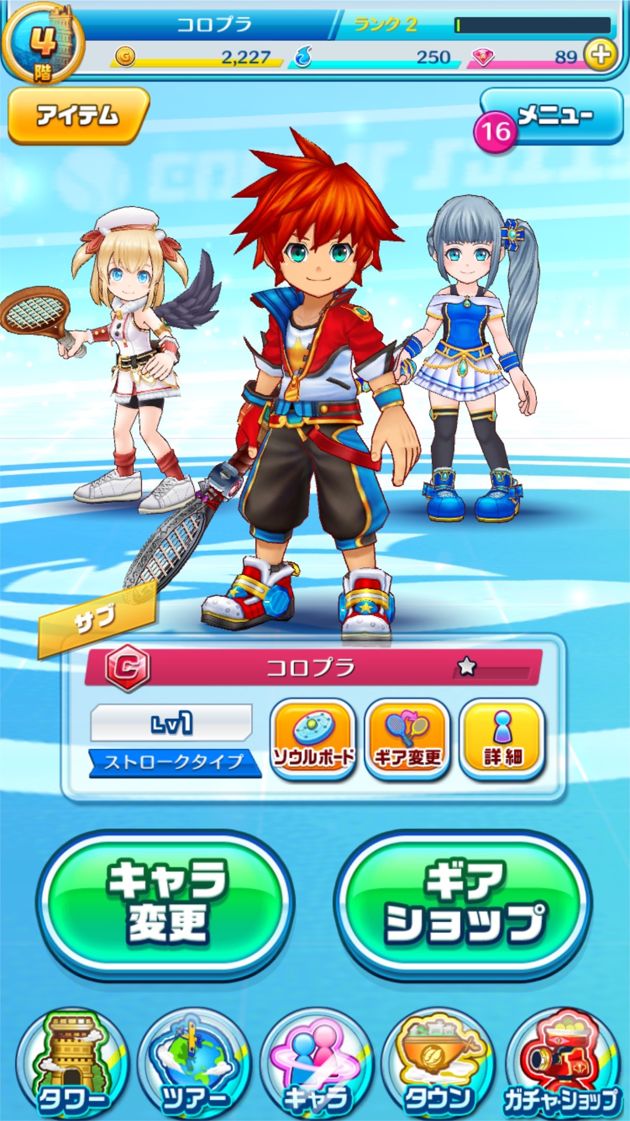Image resolution: width=630 pixels, height=1121 pixels.
Task: Open the キャラ character section
Action: coord(315,1064)
